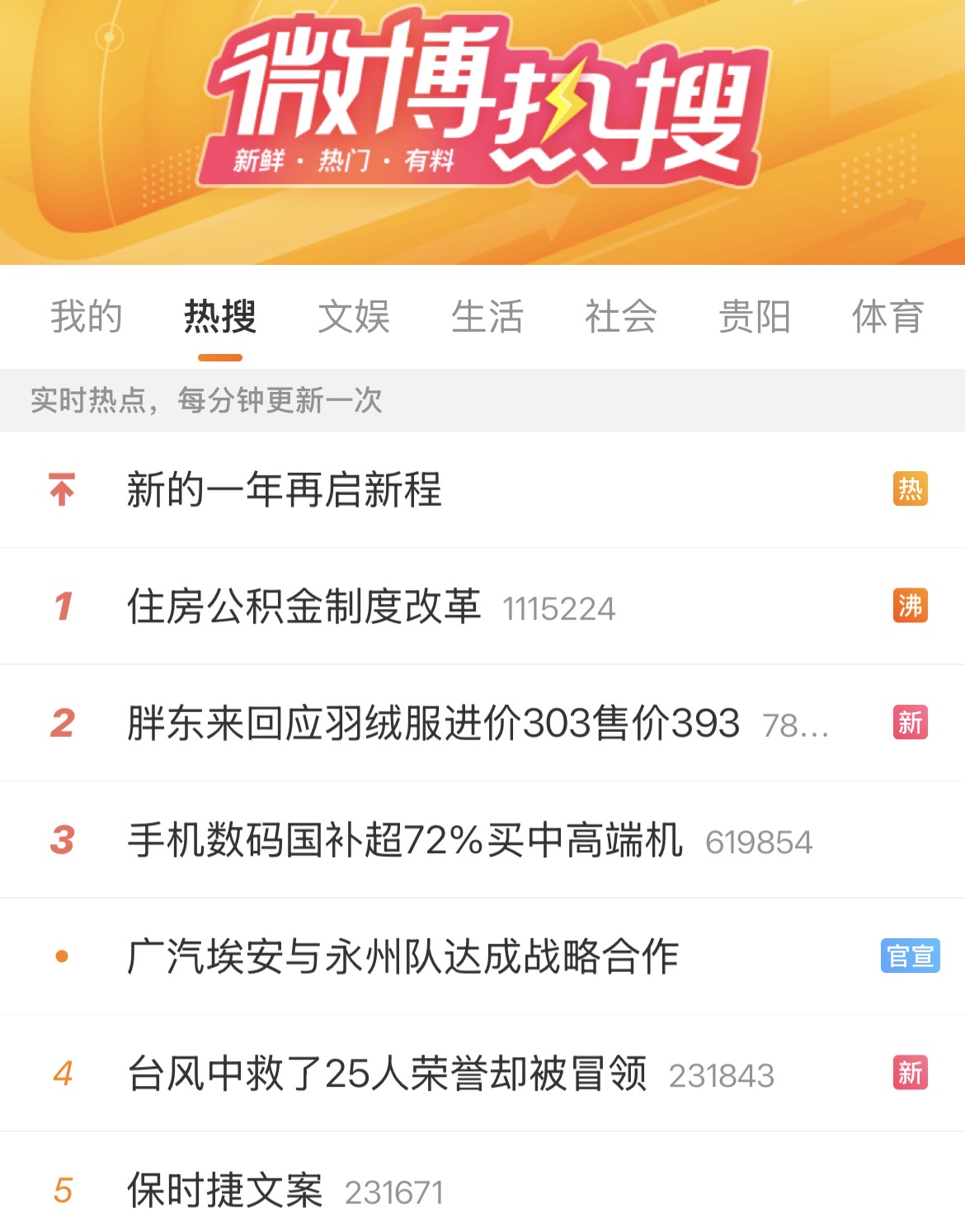Switch to the 体育 tab
This screenshot has height=1232, width=965.
[887, 317]
